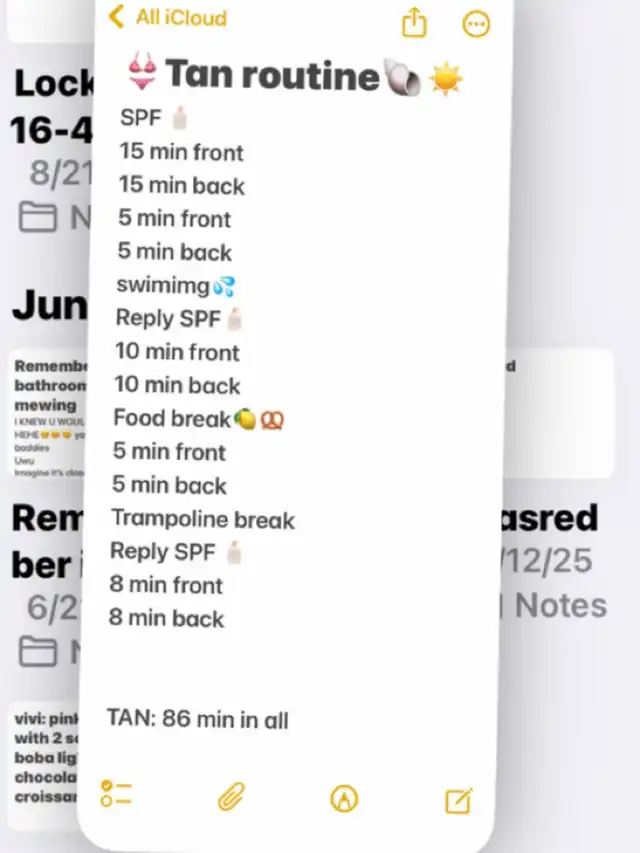The height and width of the screenshot is (853, 640).
Task: Attach a file with the paperclip
Action: point(232,798)
